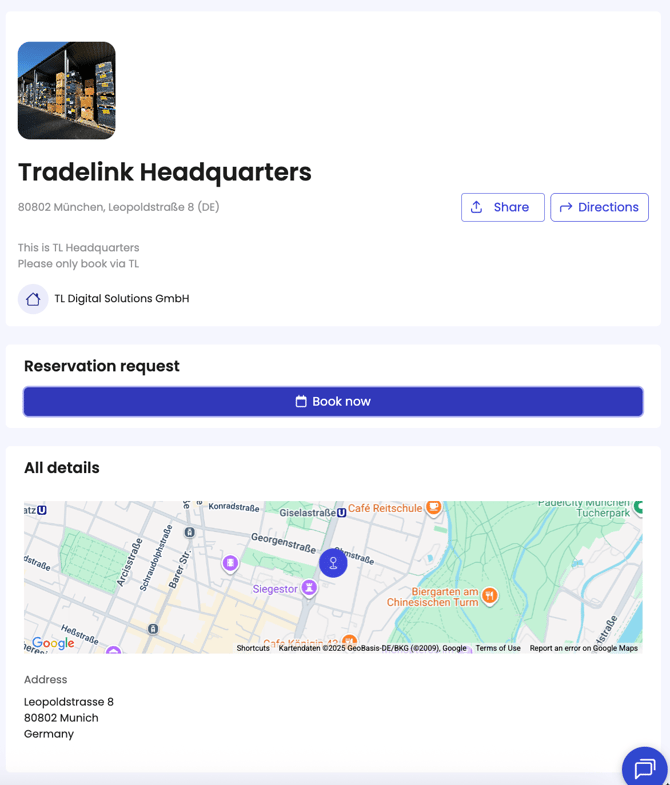The height and width of the screenshot is (785, 670).
Task: Open map keyboard Shortcuts
Action: (253, 648)
